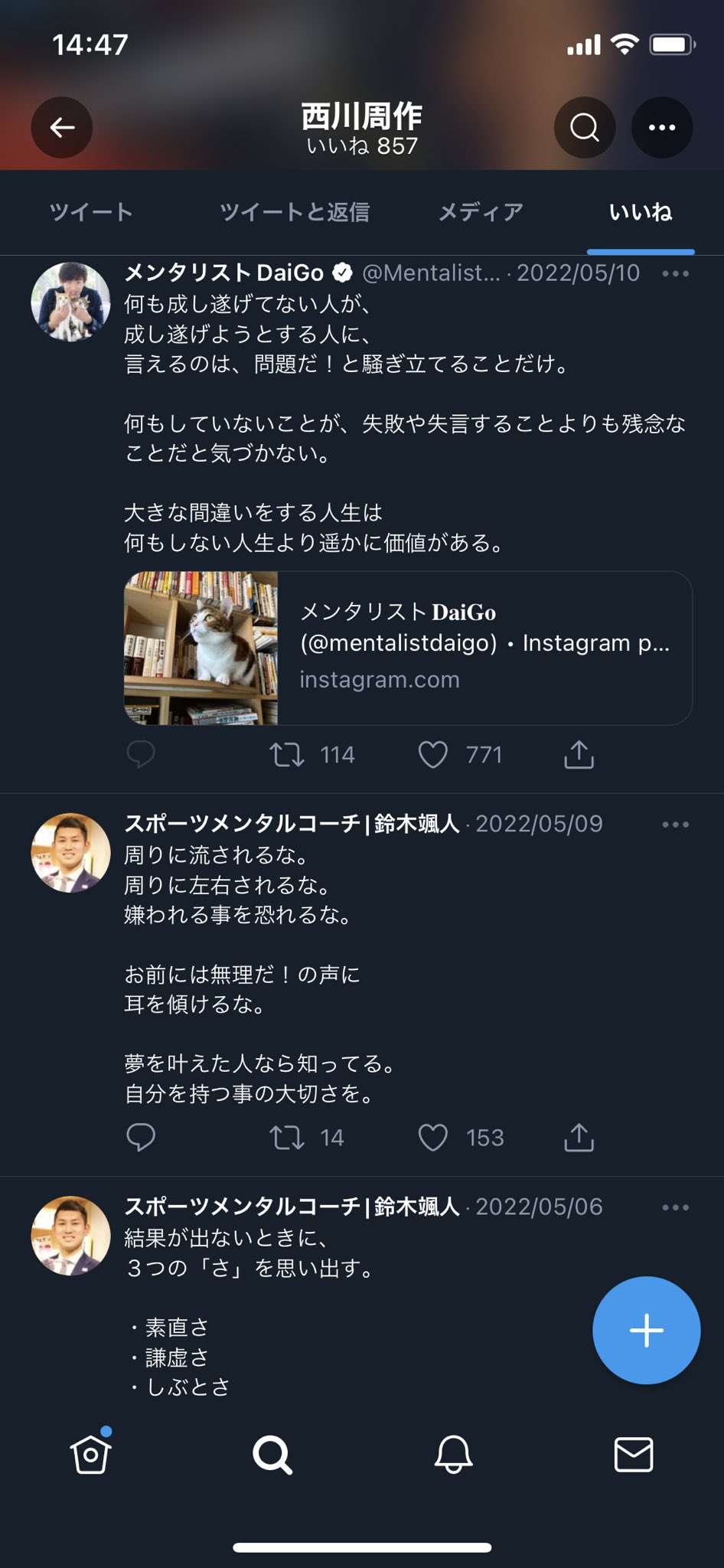Share 鈴木颯人's 2022/05/09 tweet
The height and width of the screenshot is (1568, 724).
click(579, 1138)
